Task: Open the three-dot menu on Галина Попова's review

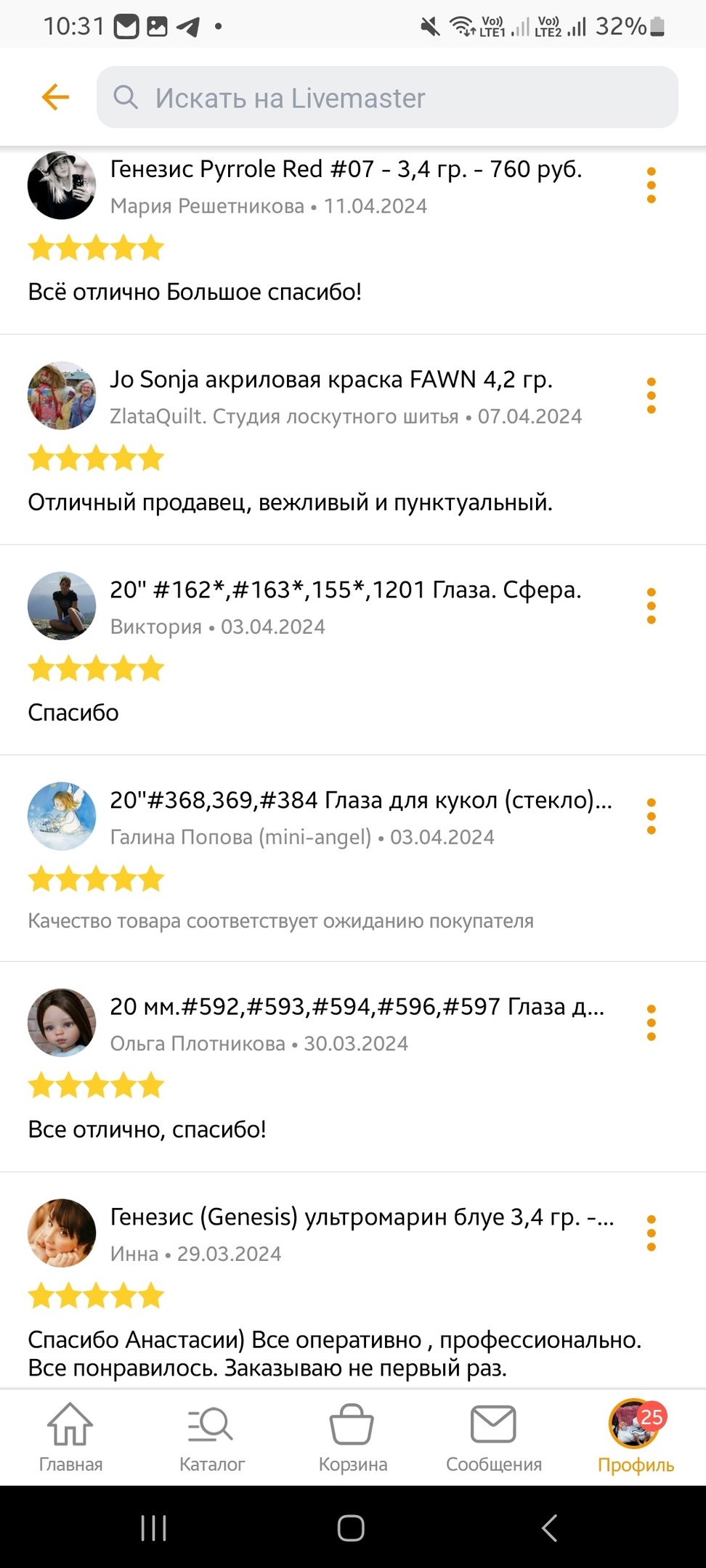Action: [651, 817]
